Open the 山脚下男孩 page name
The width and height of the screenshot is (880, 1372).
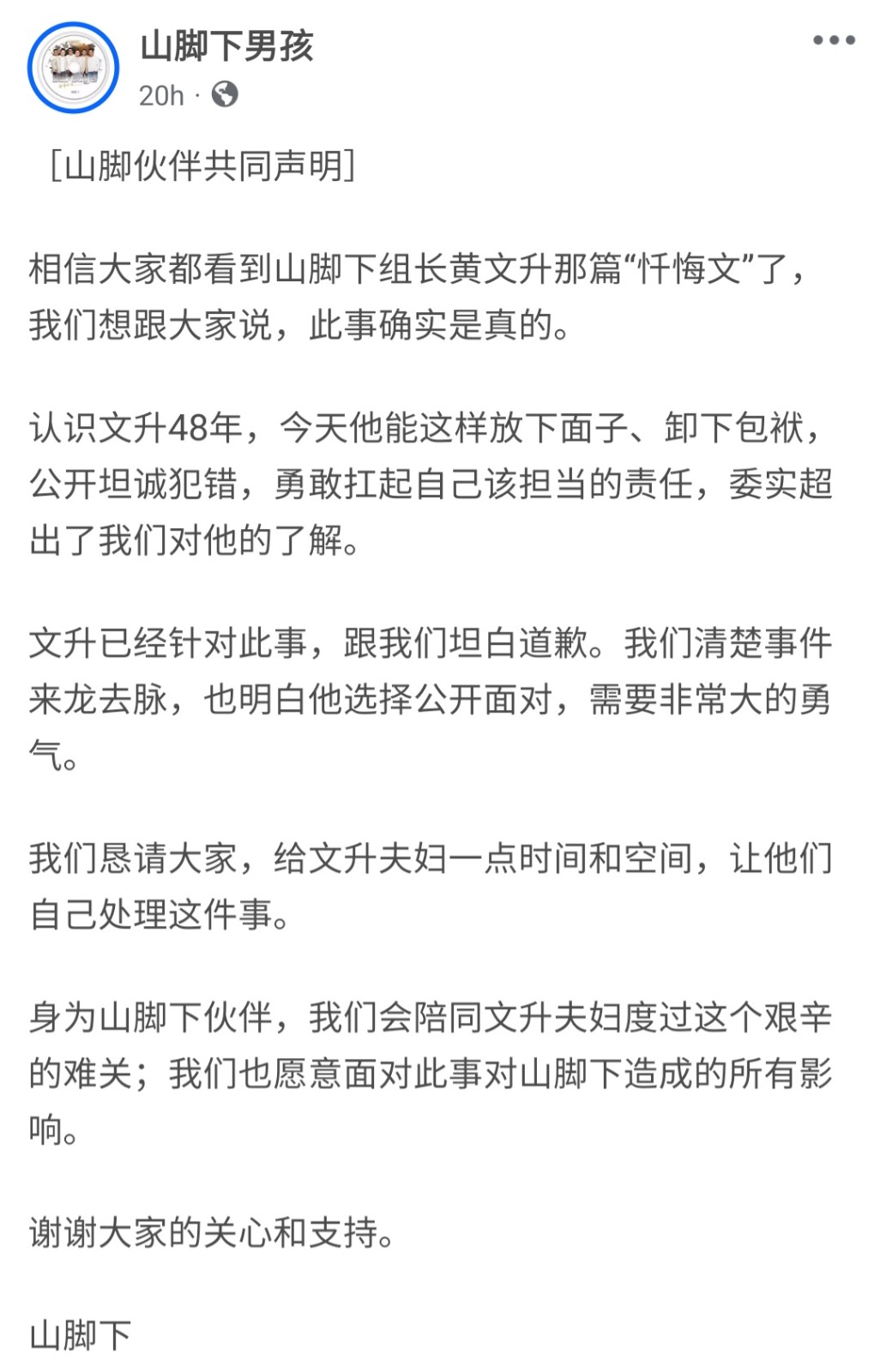[226, 45]
